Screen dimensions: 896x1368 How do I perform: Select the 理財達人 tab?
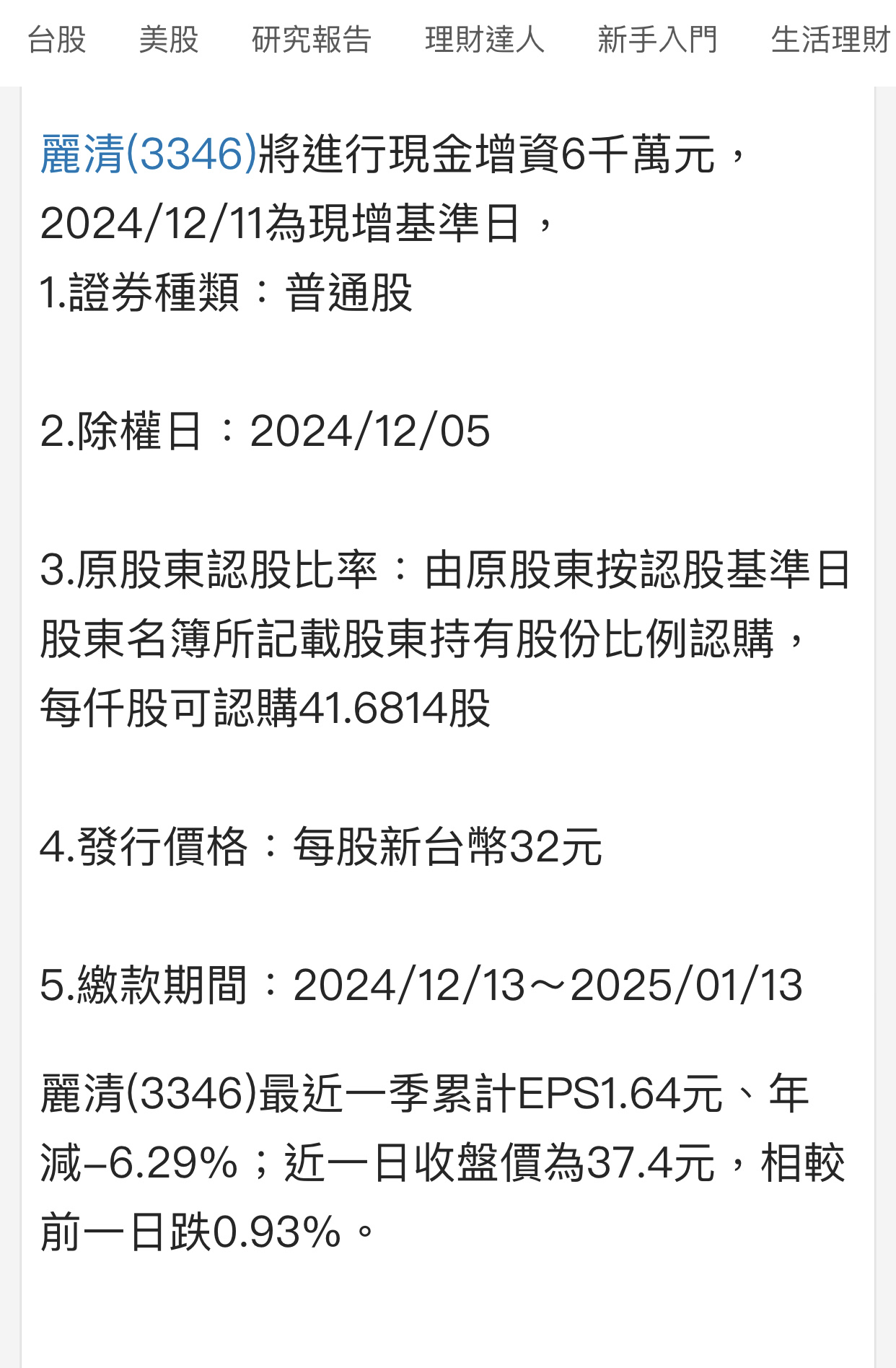484,40
